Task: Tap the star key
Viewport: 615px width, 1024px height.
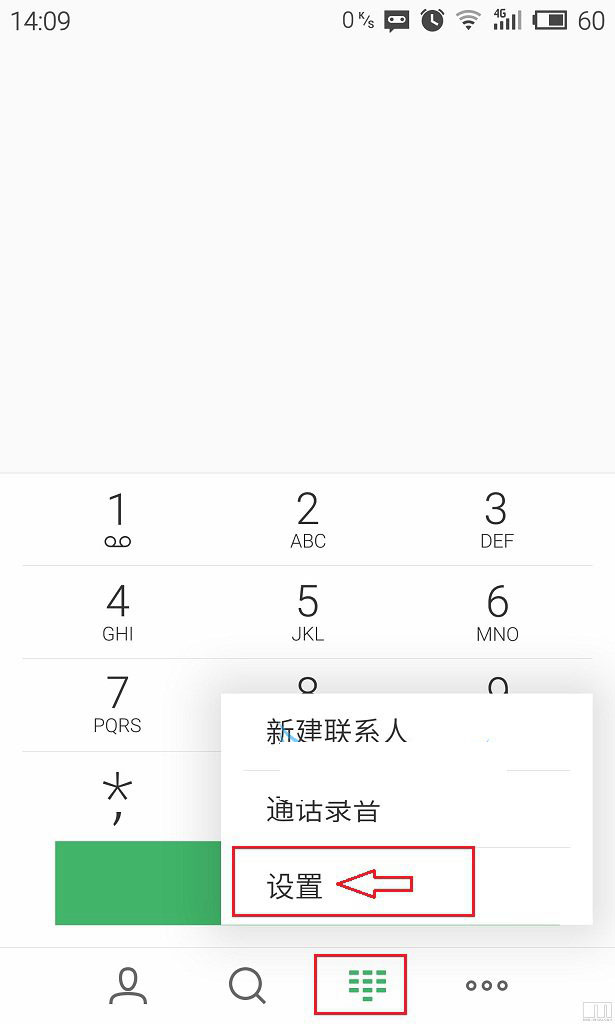Action: click(118, 797)
